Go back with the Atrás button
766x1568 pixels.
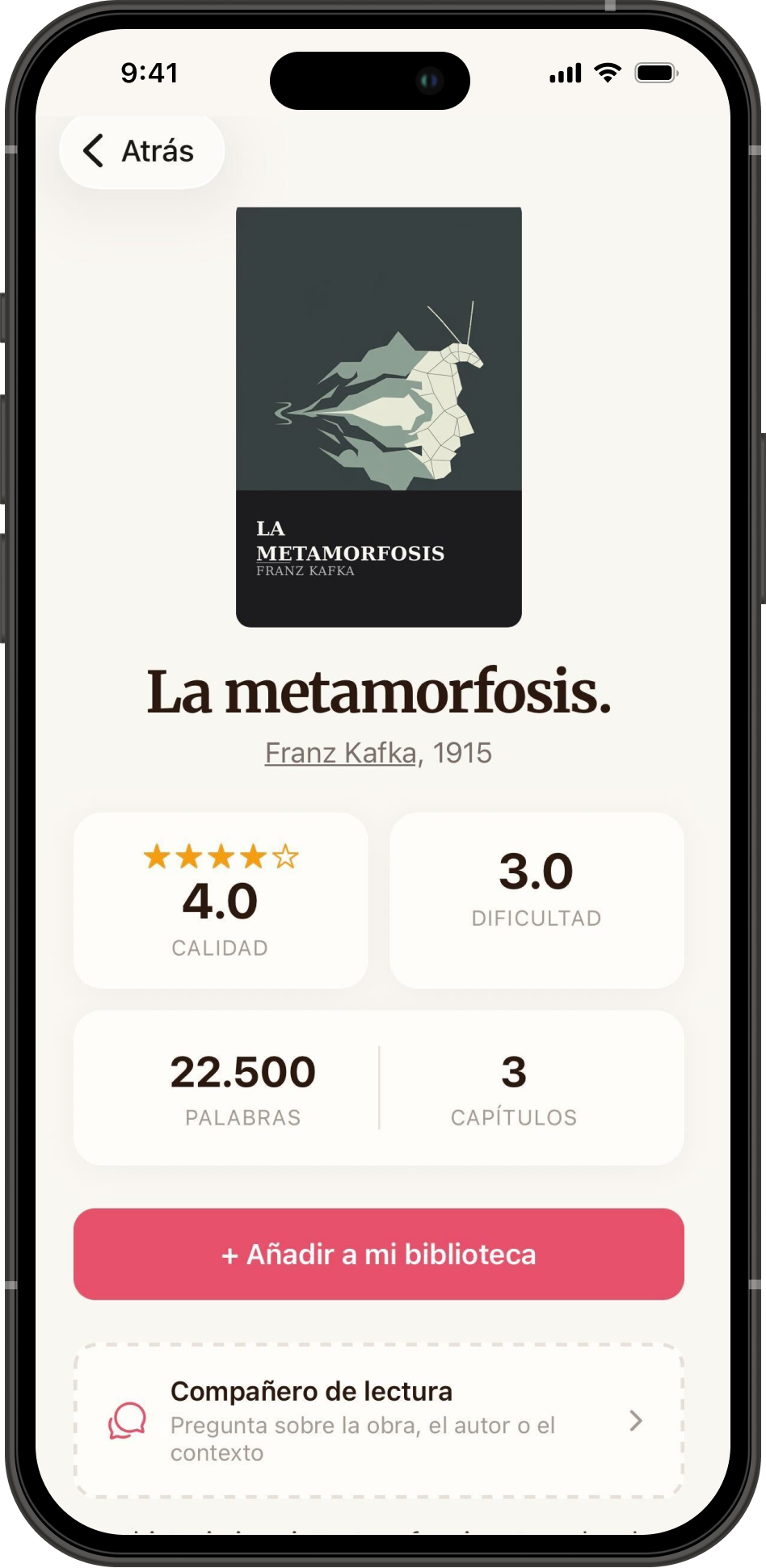click(x=141, y=151)
